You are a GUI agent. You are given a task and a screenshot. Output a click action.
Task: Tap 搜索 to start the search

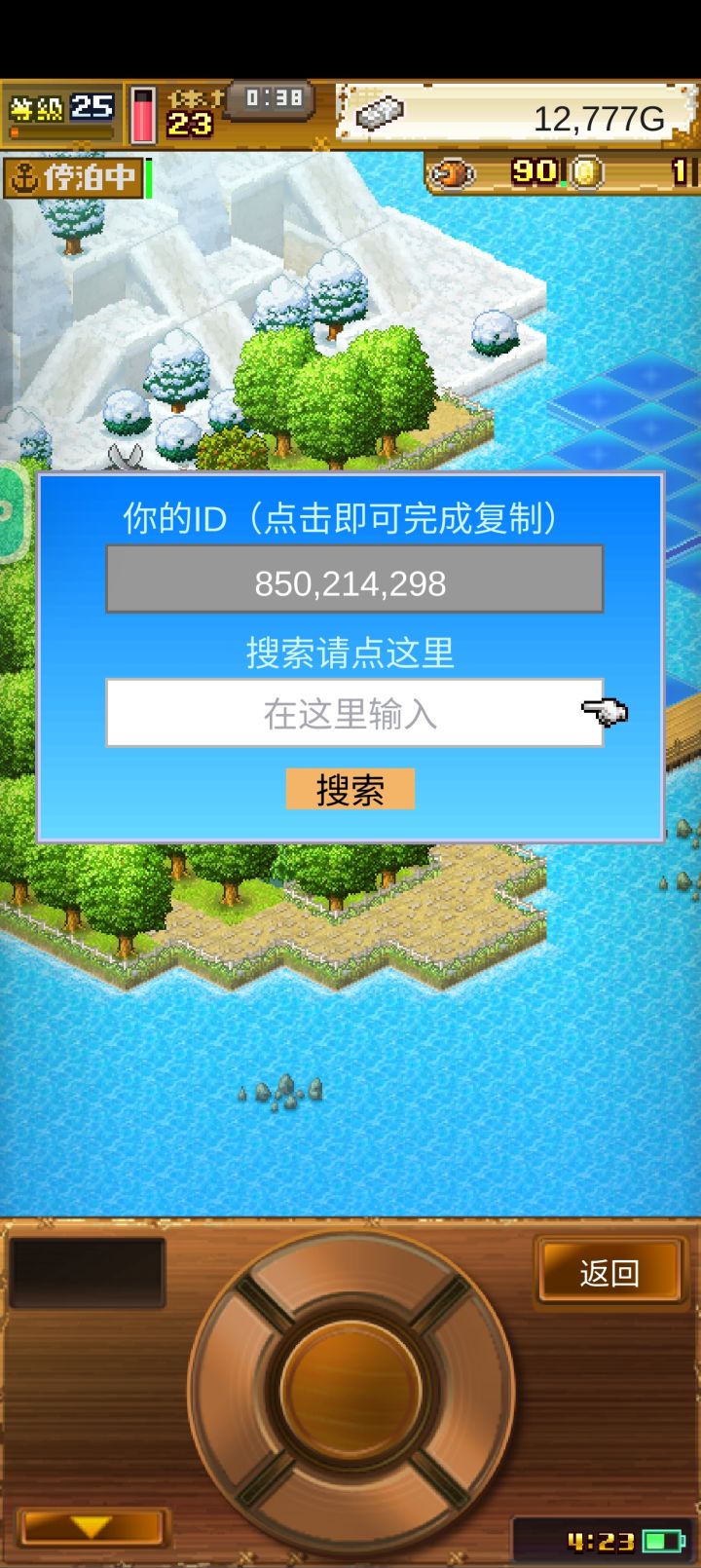[x=350, y=787]
